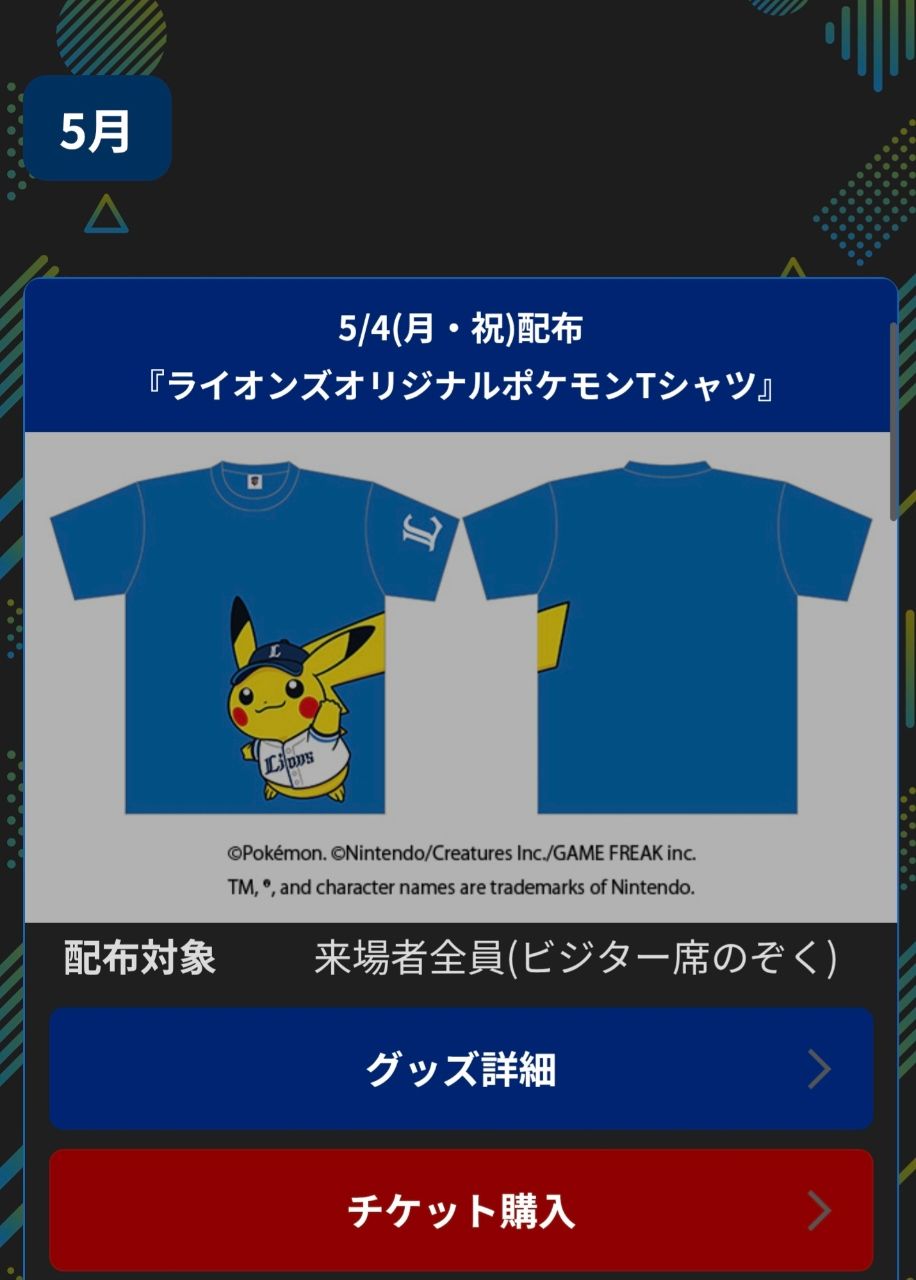Tap the チケット購入 ticket purchase button
Screen dimensions: 916x1280
tap(461, 1210)
